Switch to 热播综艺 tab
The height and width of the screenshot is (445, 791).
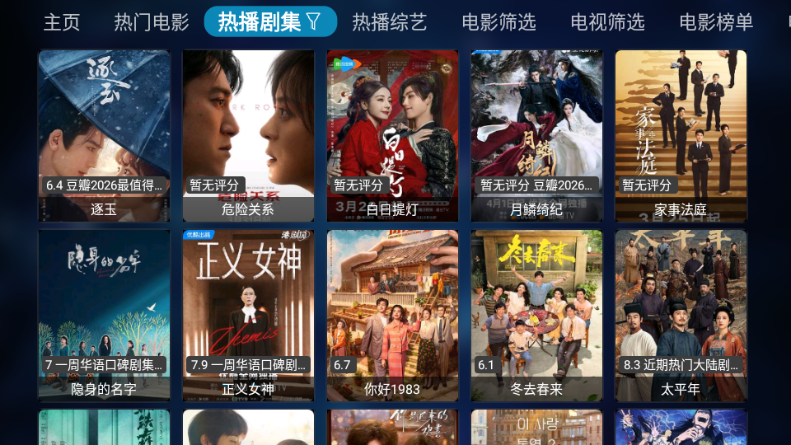click(x=389, y=22)
